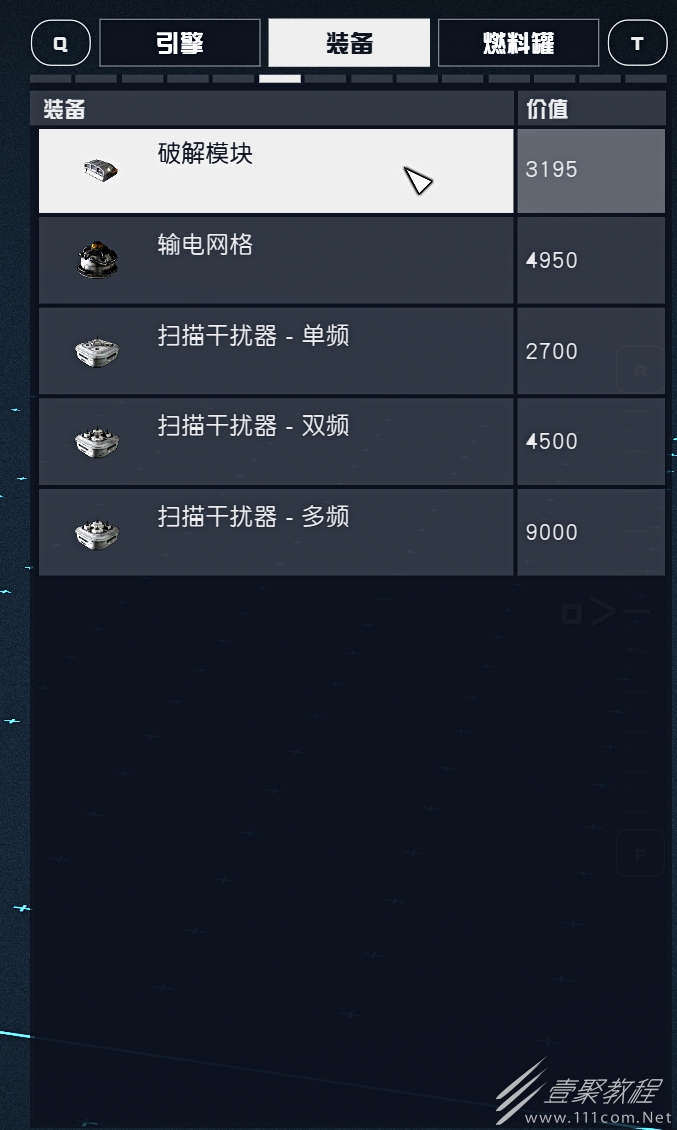Tap the Q previous-category button
The height and width of the screenshot is (1130, 677).
tap(61, 43)
